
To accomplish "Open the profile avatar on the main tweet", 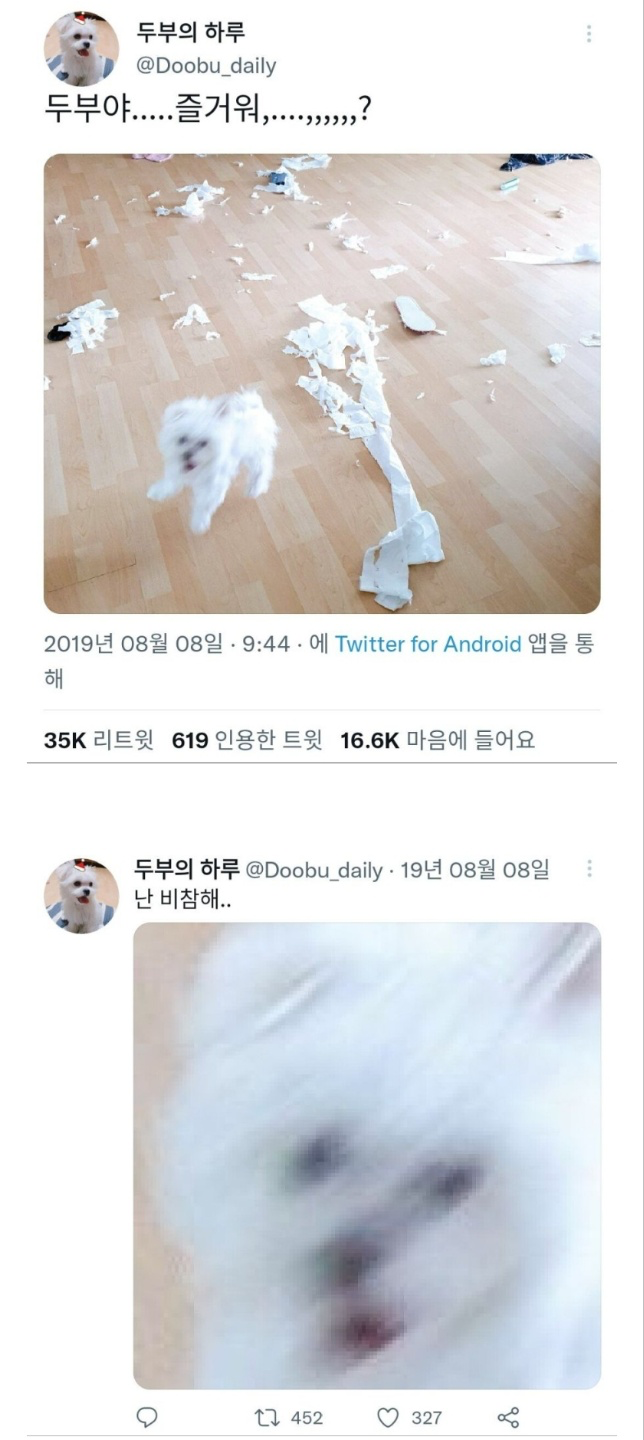I will click(81, 48).
